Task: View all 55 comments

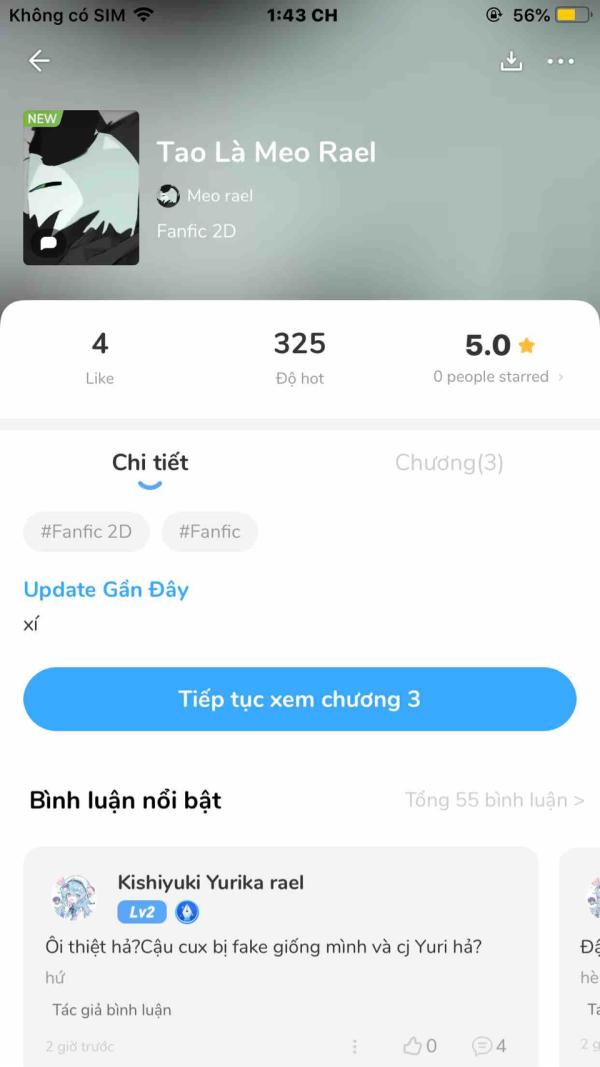Action: (x=495, y=800)
